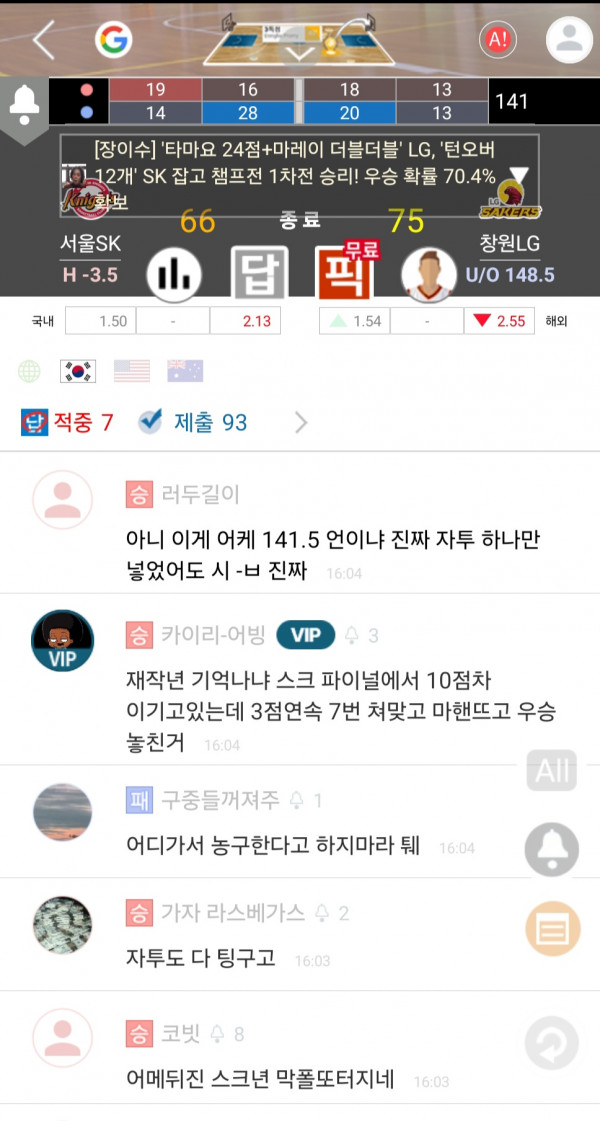Select the globe language filter
This screenshot has height=1121, width=600.
click(30, 371)
